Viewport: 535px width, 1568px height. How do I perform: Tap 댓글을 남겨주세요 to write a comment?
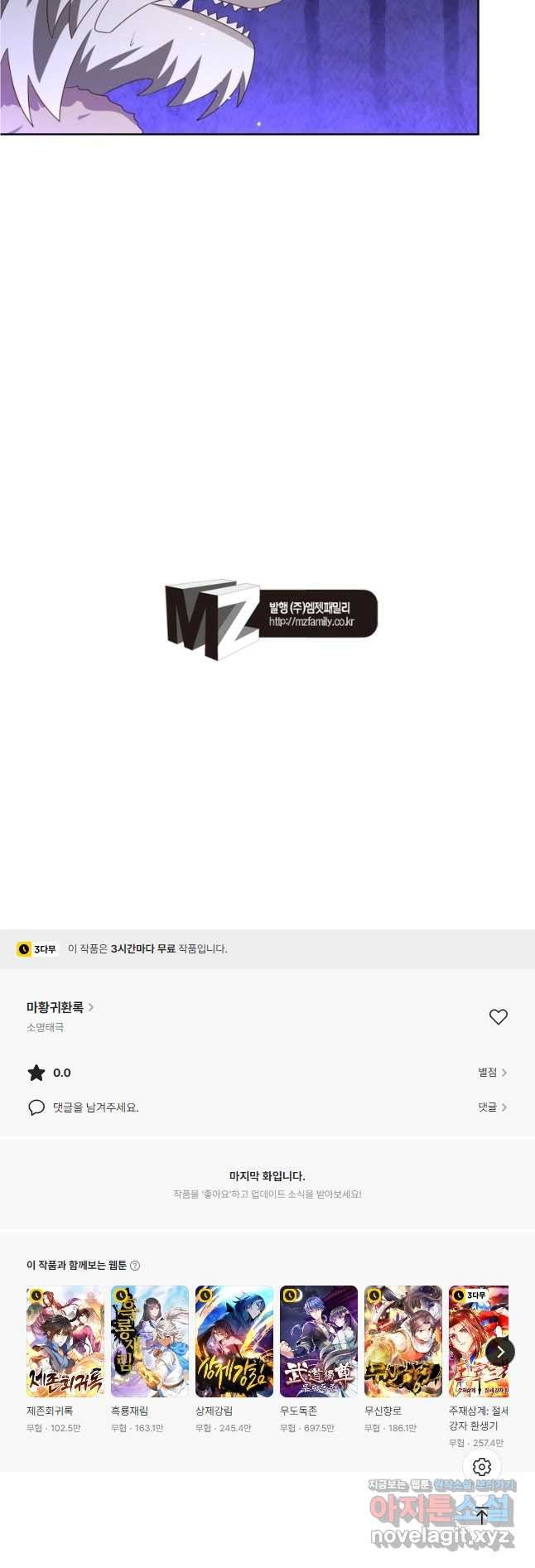tap(95, 1107)
